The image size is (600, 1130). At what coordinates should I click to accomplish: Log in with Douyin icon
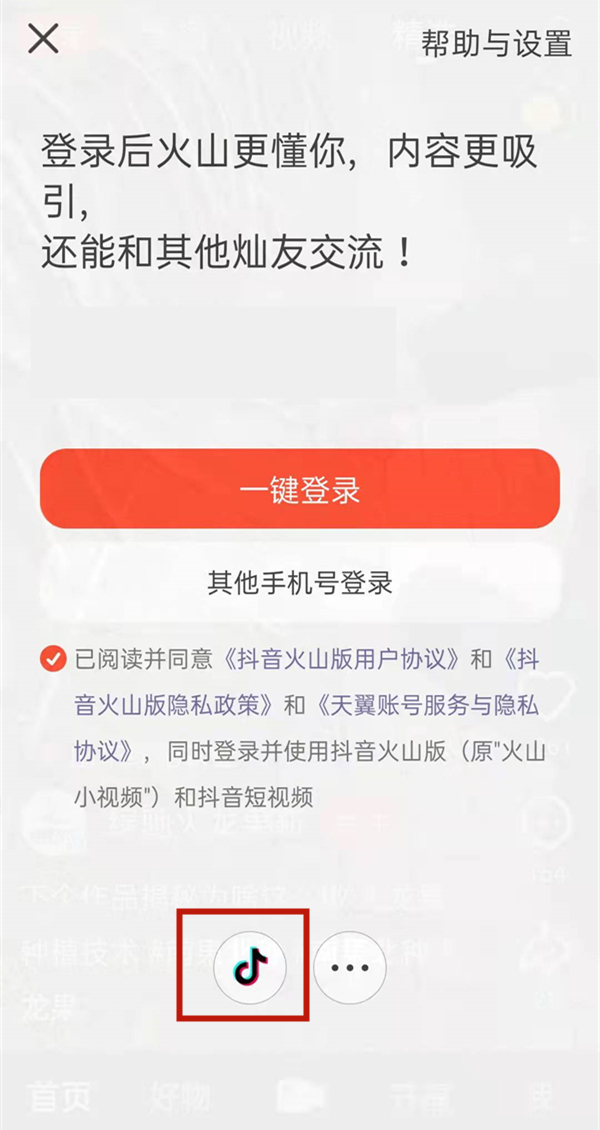pyautogui.click(x=250, y=967)
